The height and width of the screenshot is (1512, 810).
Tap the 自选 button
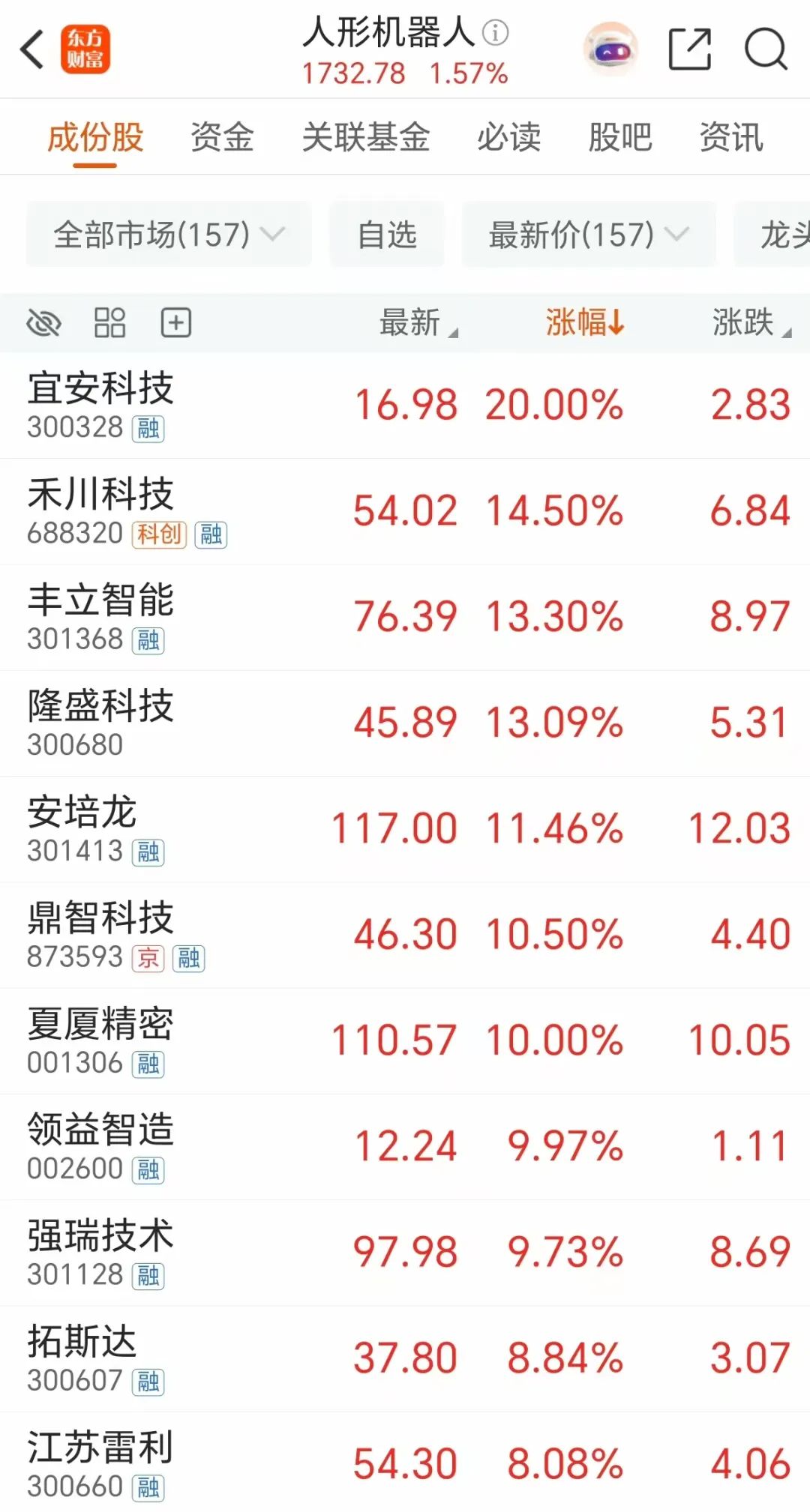coord(386,235)
